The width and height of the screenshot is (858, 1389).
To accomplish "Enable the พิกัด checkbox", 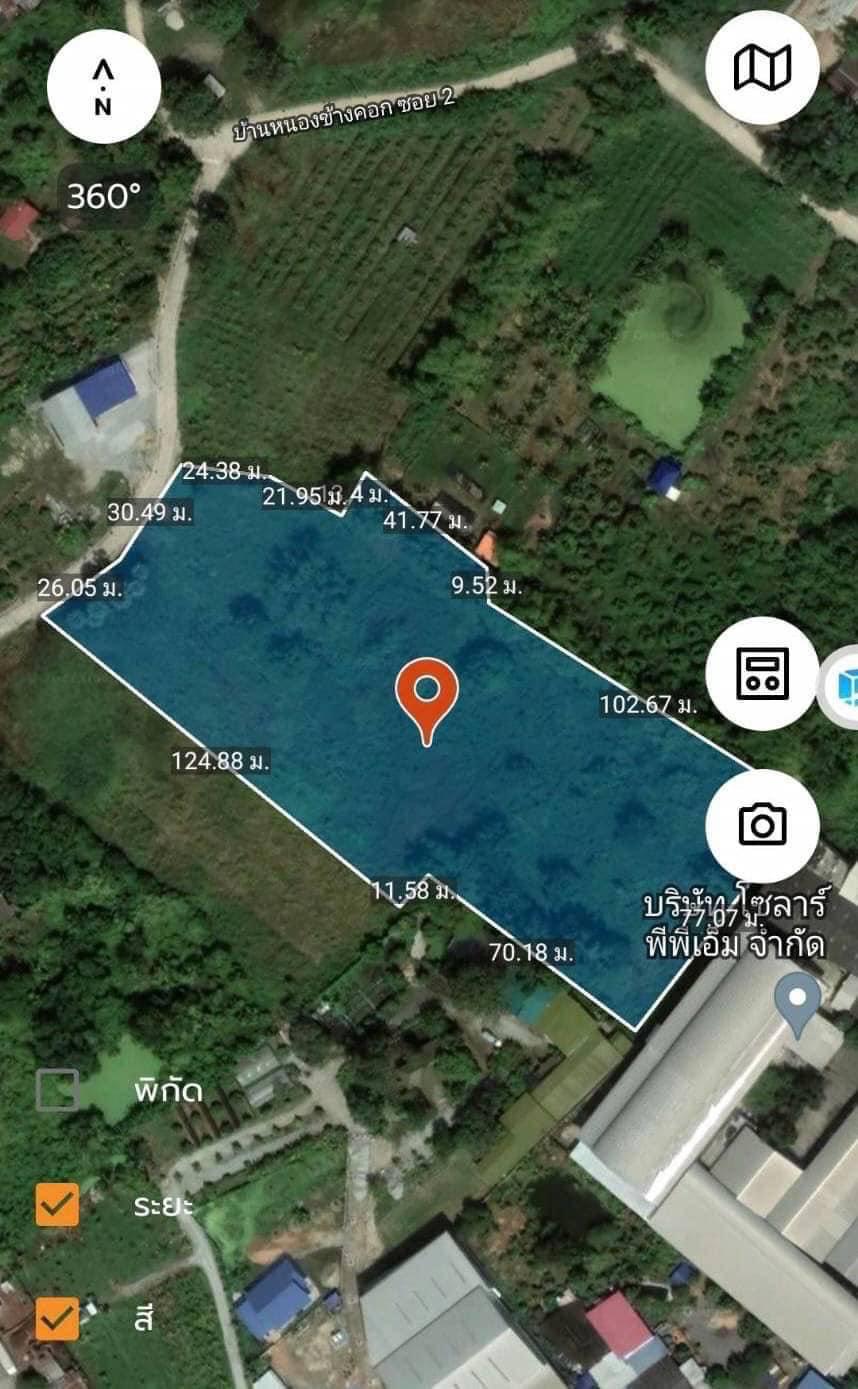I will pyautogui.click(x=57, y=1089).
